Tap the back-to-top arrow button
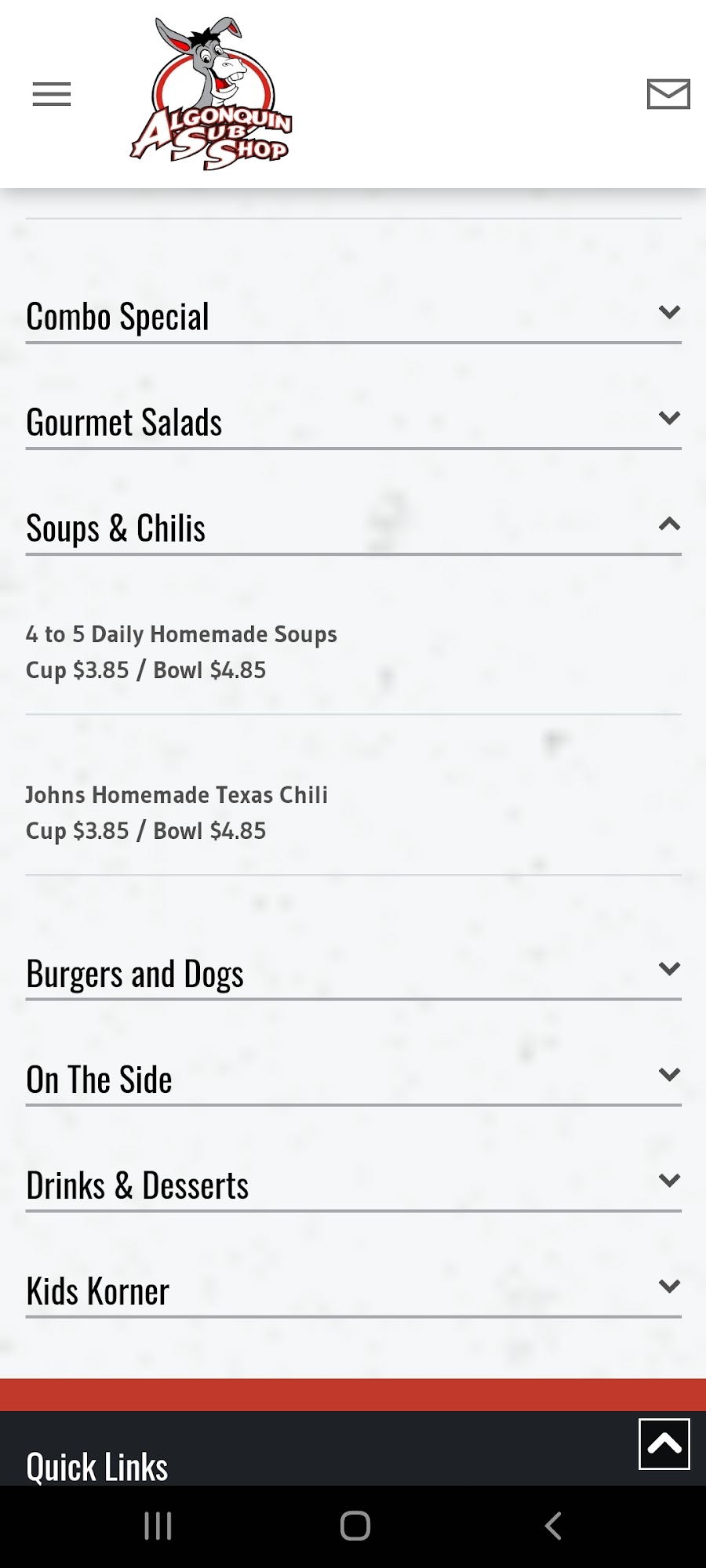This screenshot has width=706, height=1568. (664, 1443)
